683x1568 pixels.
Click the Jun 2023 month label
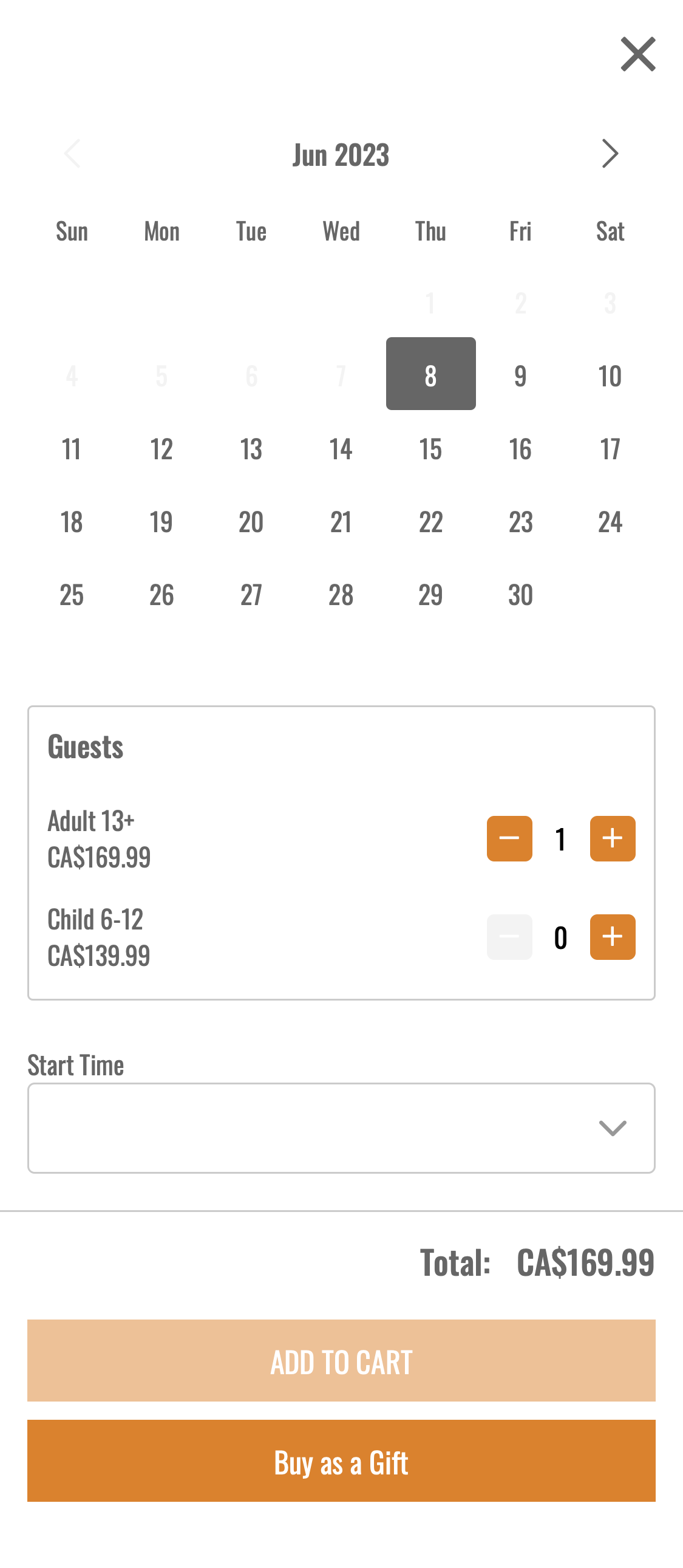click(341, 154)
